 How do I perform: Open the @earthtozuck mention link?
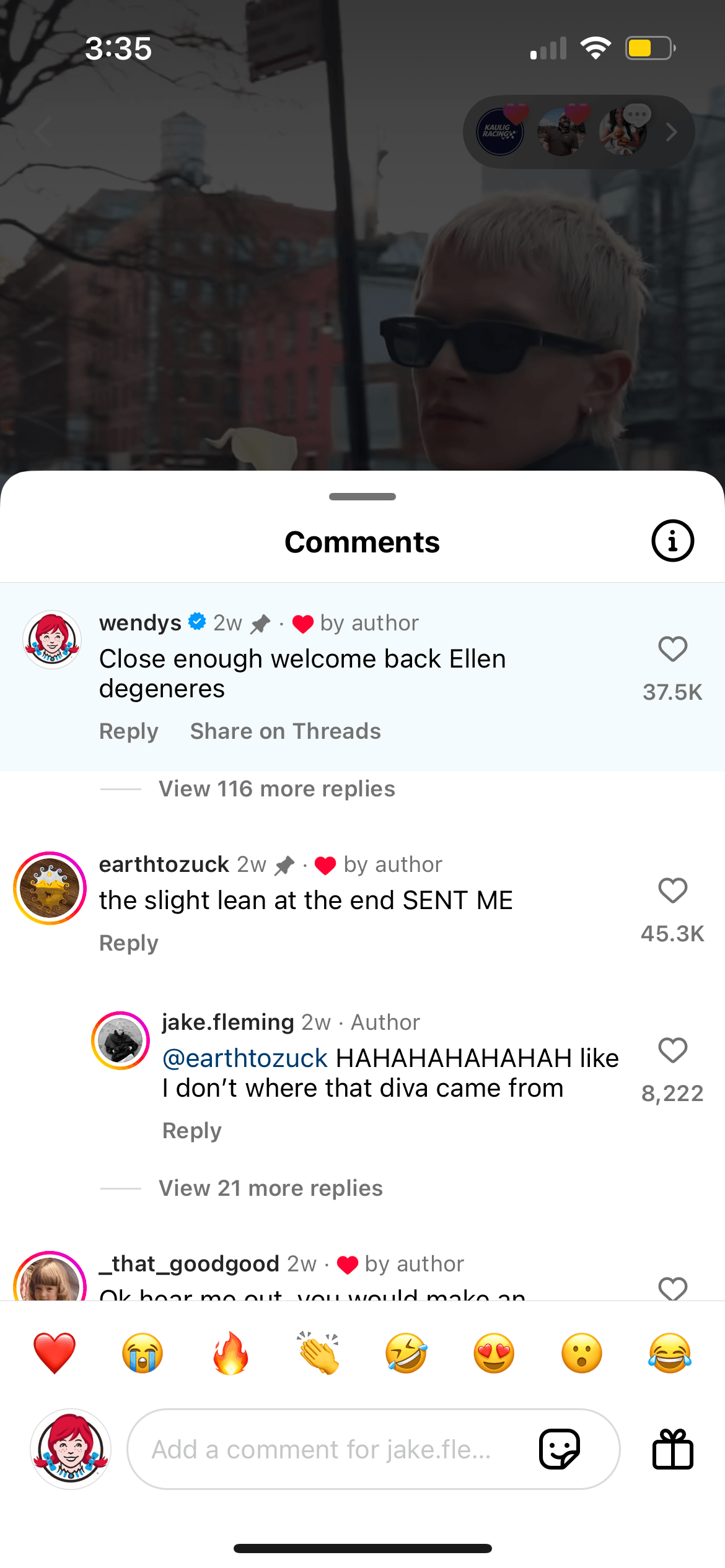pyautogui.click(x=244, y=1058)
